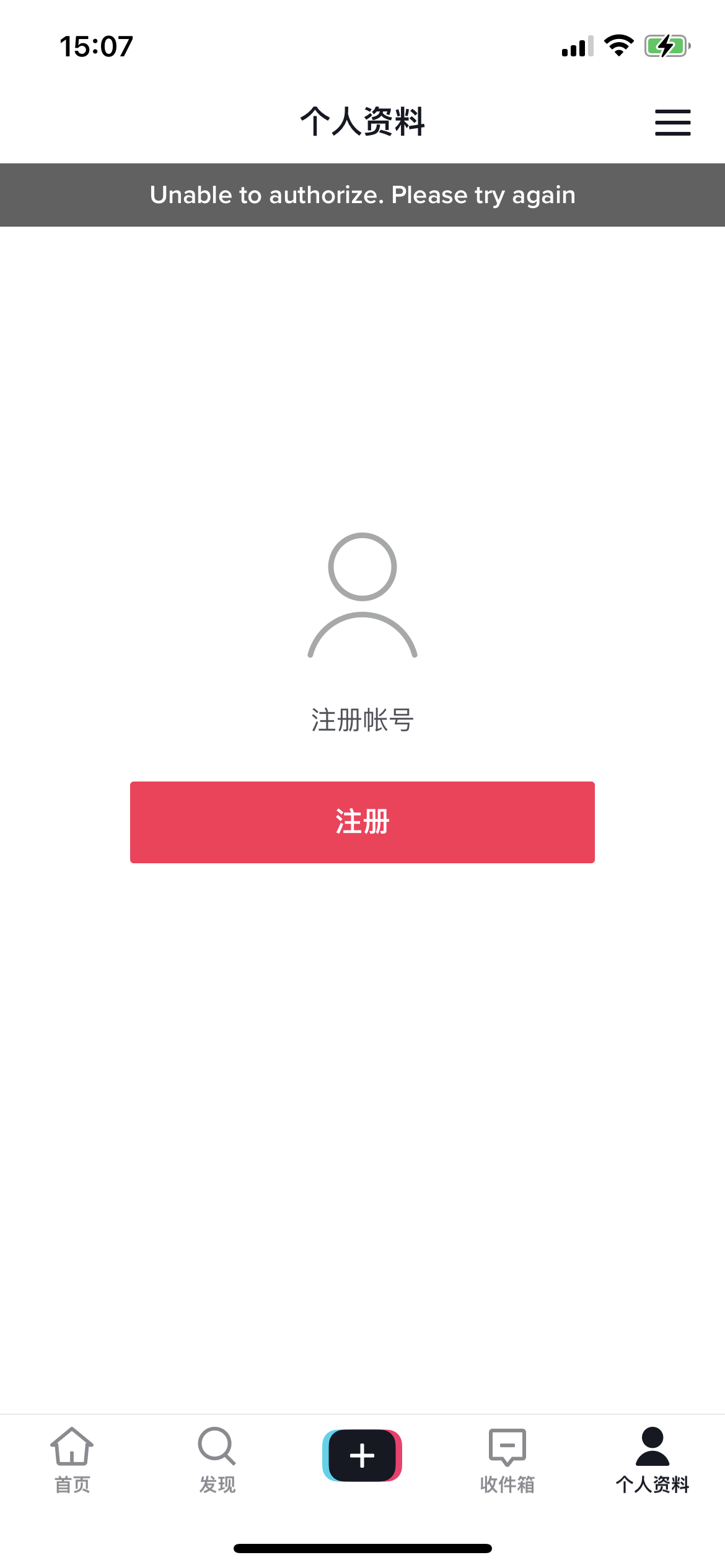This screenshot has height=1568, width=725.
Task: Open the 发现 discover tab
Action: coord(217,1460)
